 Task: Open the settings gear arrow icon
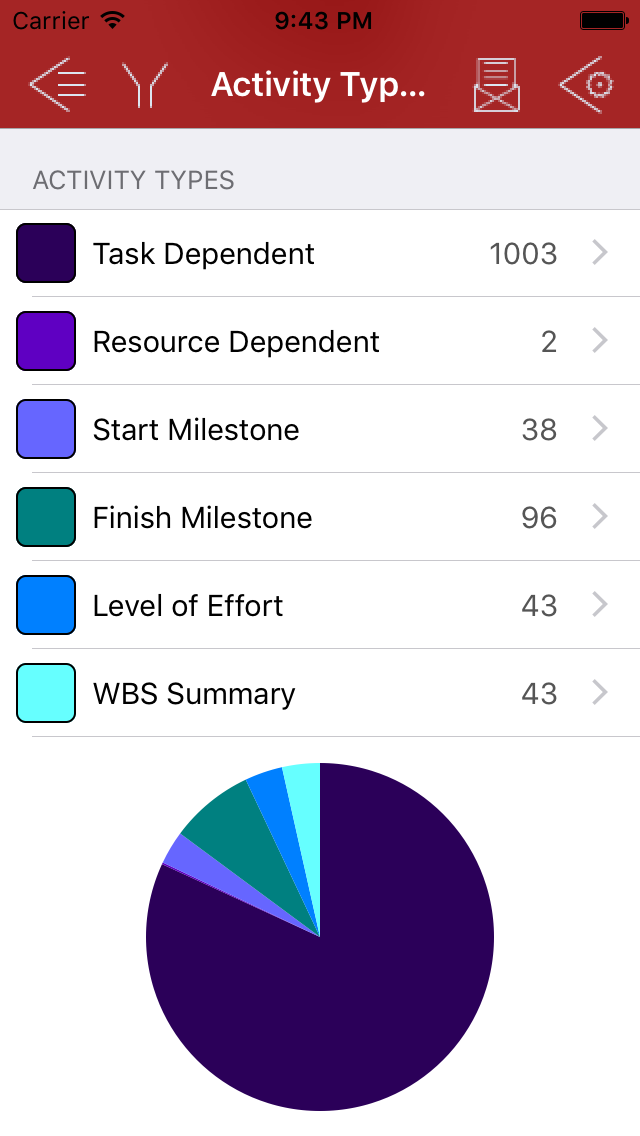(586, 84)
